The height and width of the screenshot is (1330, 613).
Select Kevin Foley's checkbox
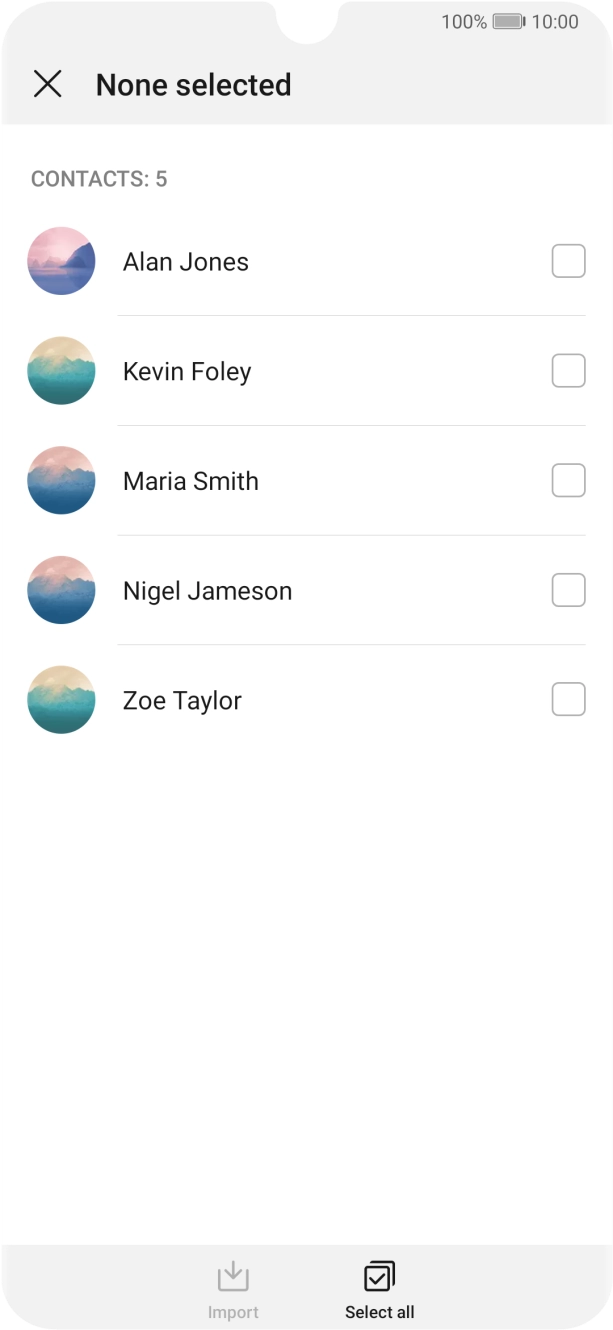click(x=568, y=371)
